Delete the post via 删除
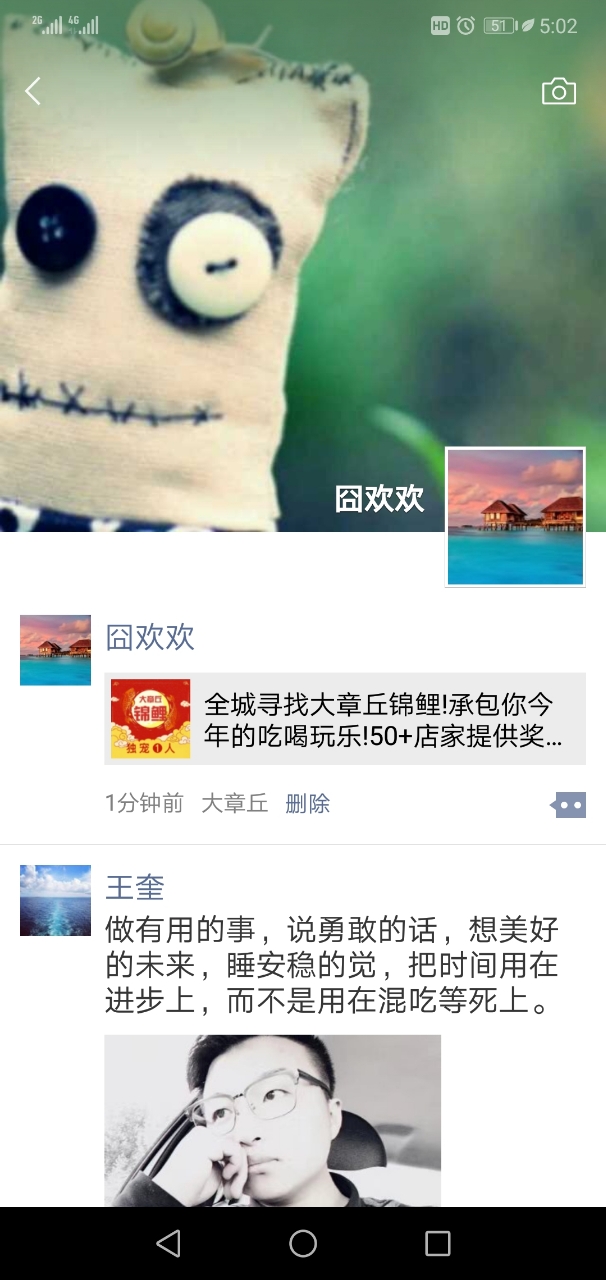Viewport: 606px width, 1280px height. (308, 804)
